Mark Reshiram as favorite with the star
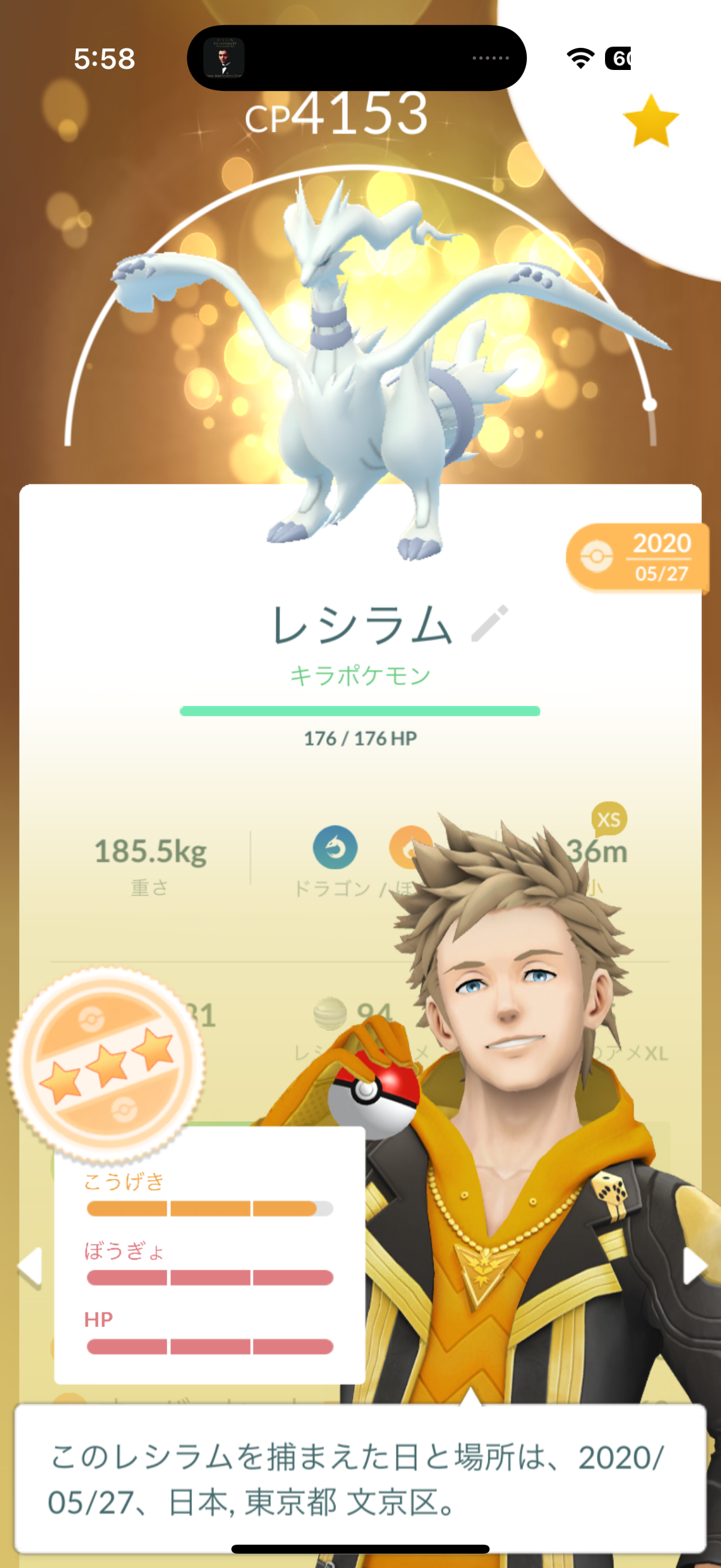The image size is (721, 1568). click(650, 121)
